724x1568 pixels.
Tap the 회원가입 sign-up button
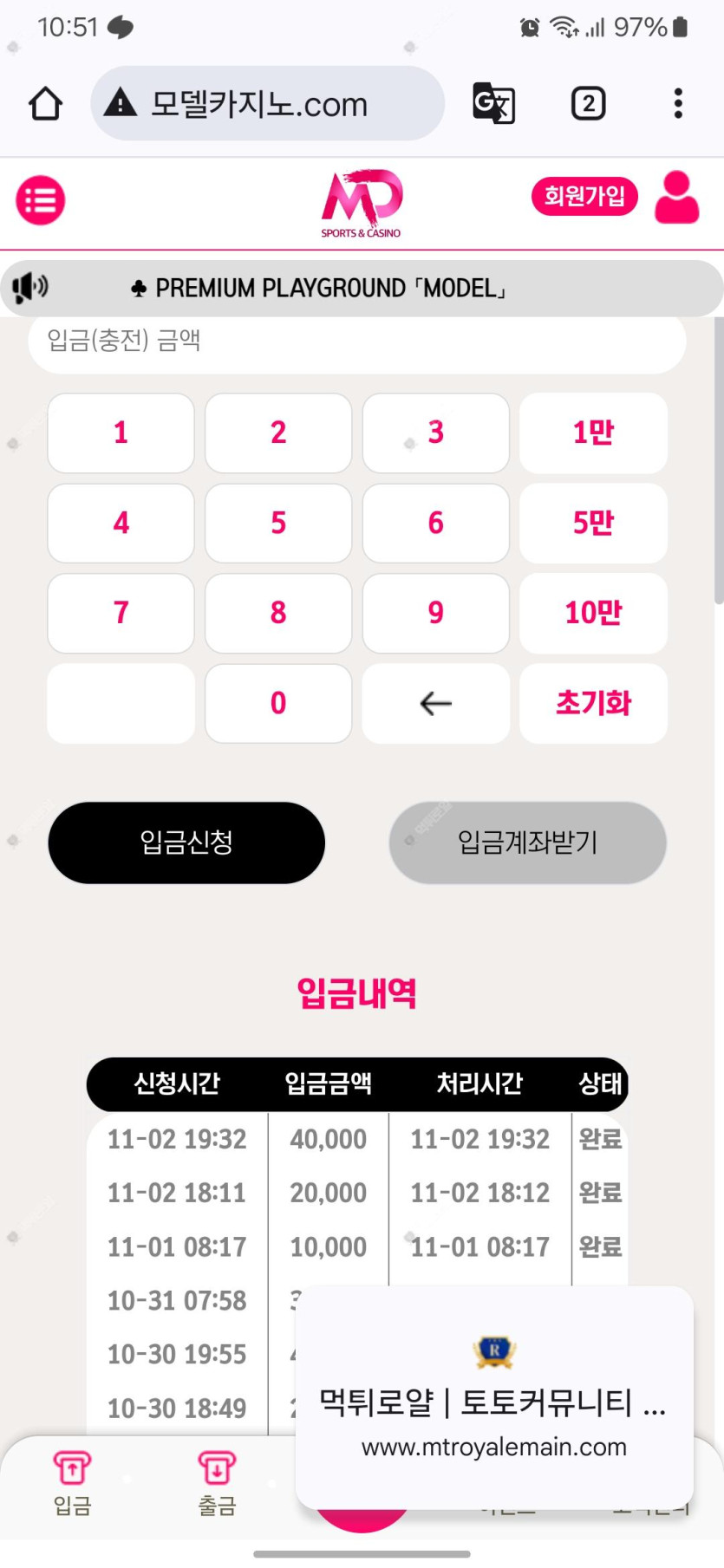(x=584, y=197)
